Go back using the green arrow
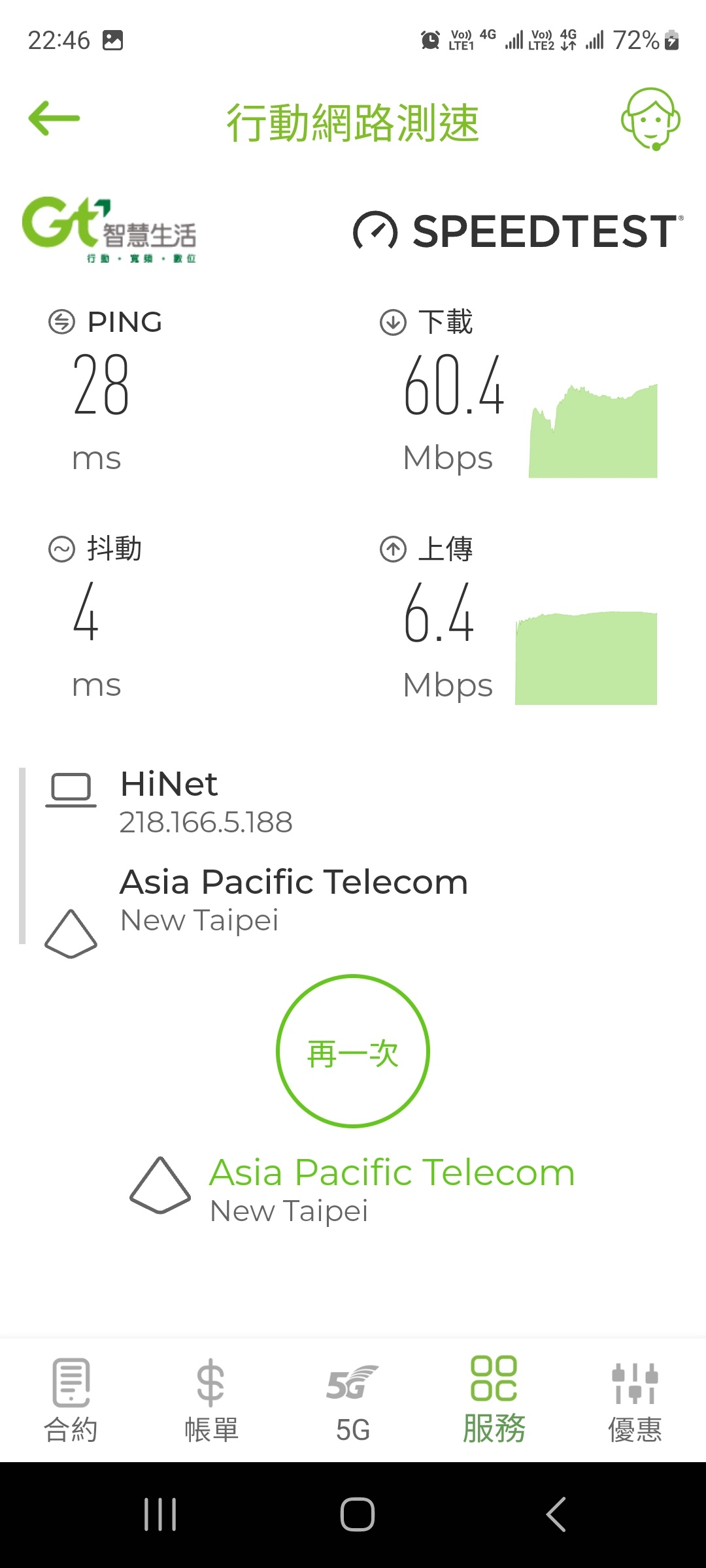 tap(54, 118)
